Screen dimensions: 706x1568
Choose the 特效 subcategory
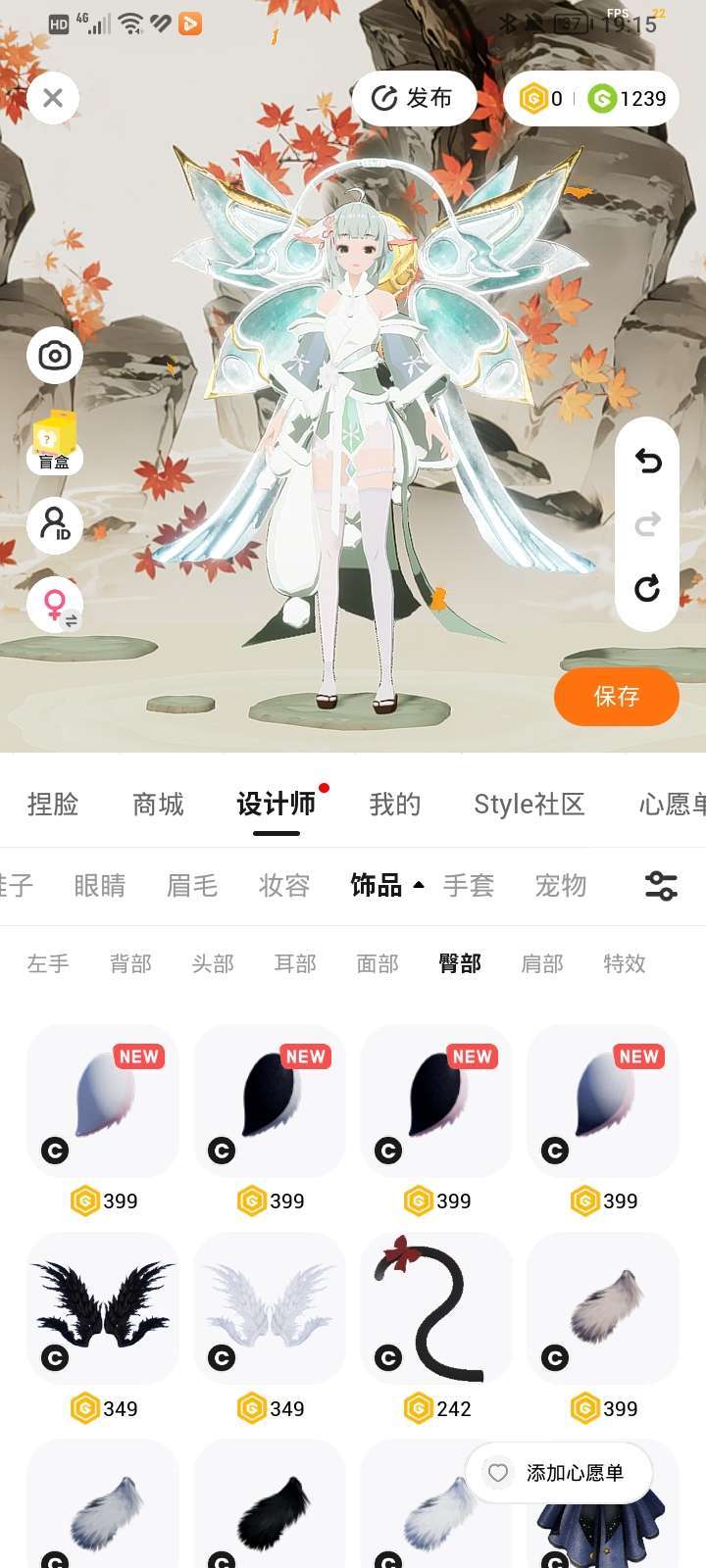pos(624,964)
